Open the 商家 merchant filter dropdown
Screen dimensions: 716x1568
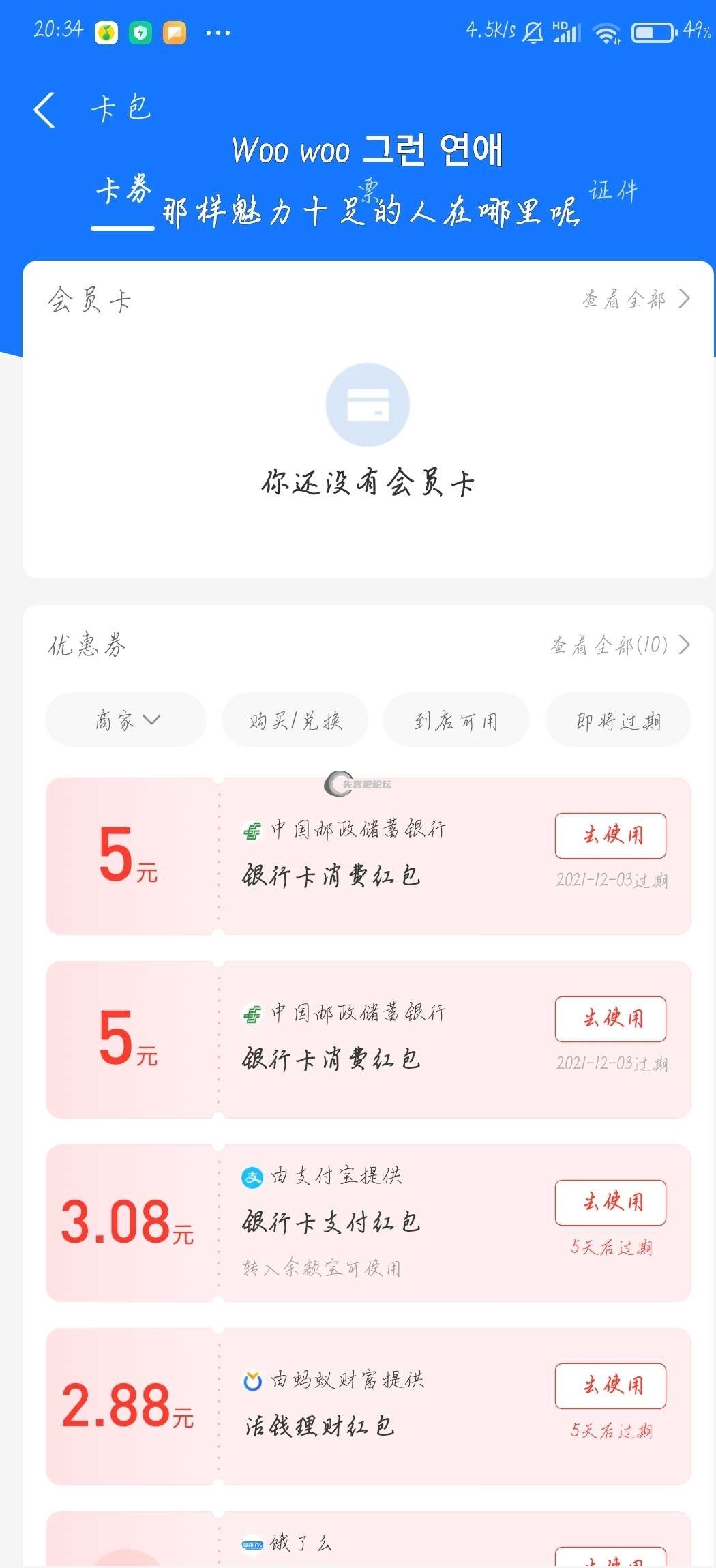click(125, 720)
